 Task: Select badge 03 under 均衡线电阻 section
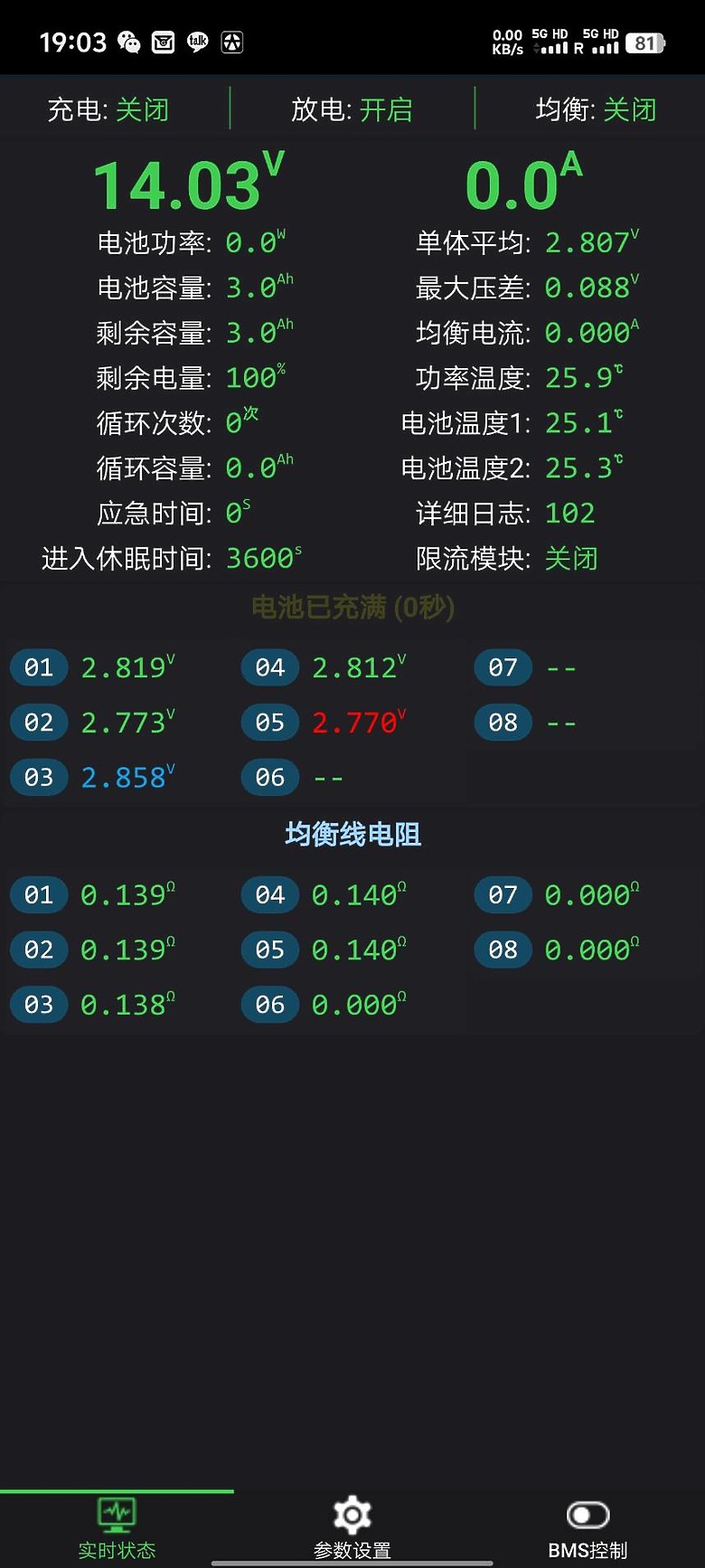39,1004
